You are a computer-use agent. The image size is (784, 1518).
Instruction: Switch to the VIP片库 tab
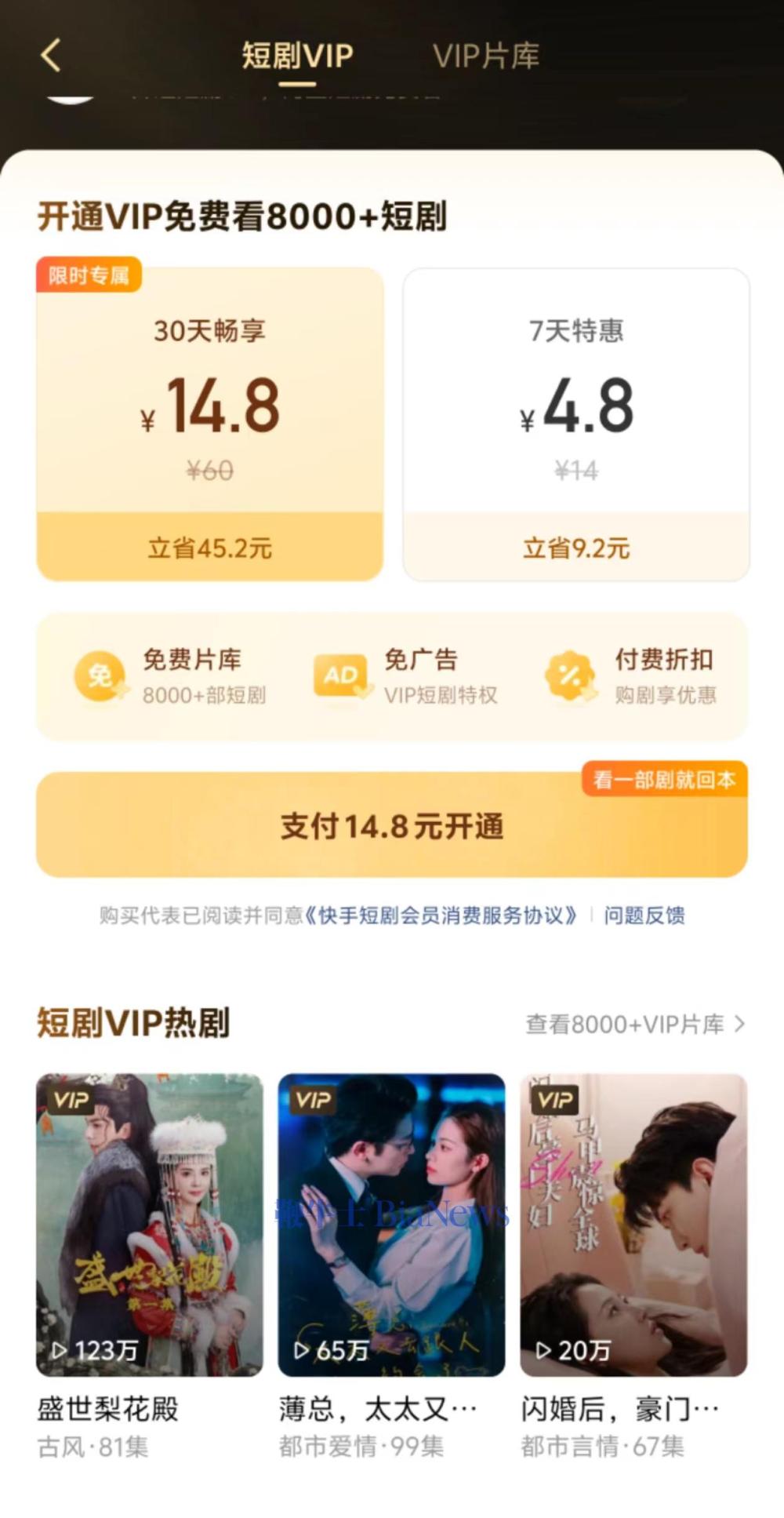(x=486, y=56)
